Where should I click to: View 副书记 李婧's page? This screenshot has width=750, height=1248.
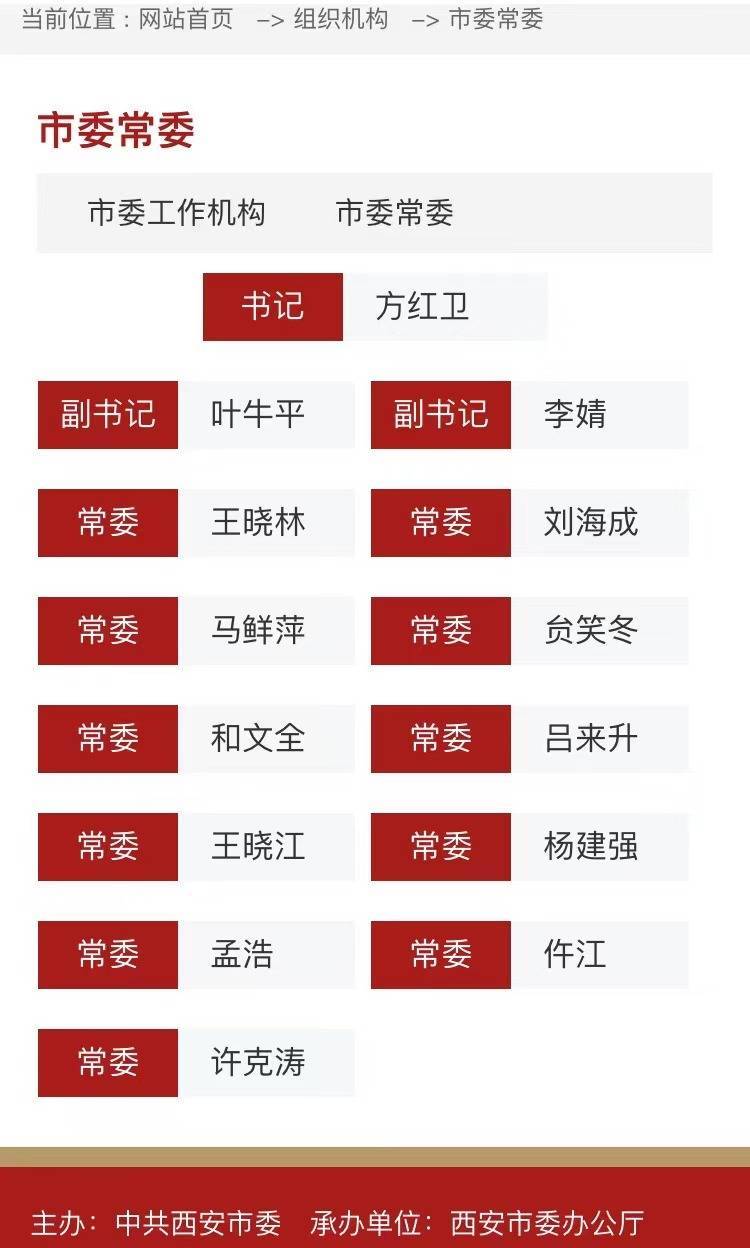[x=529, y=415]
